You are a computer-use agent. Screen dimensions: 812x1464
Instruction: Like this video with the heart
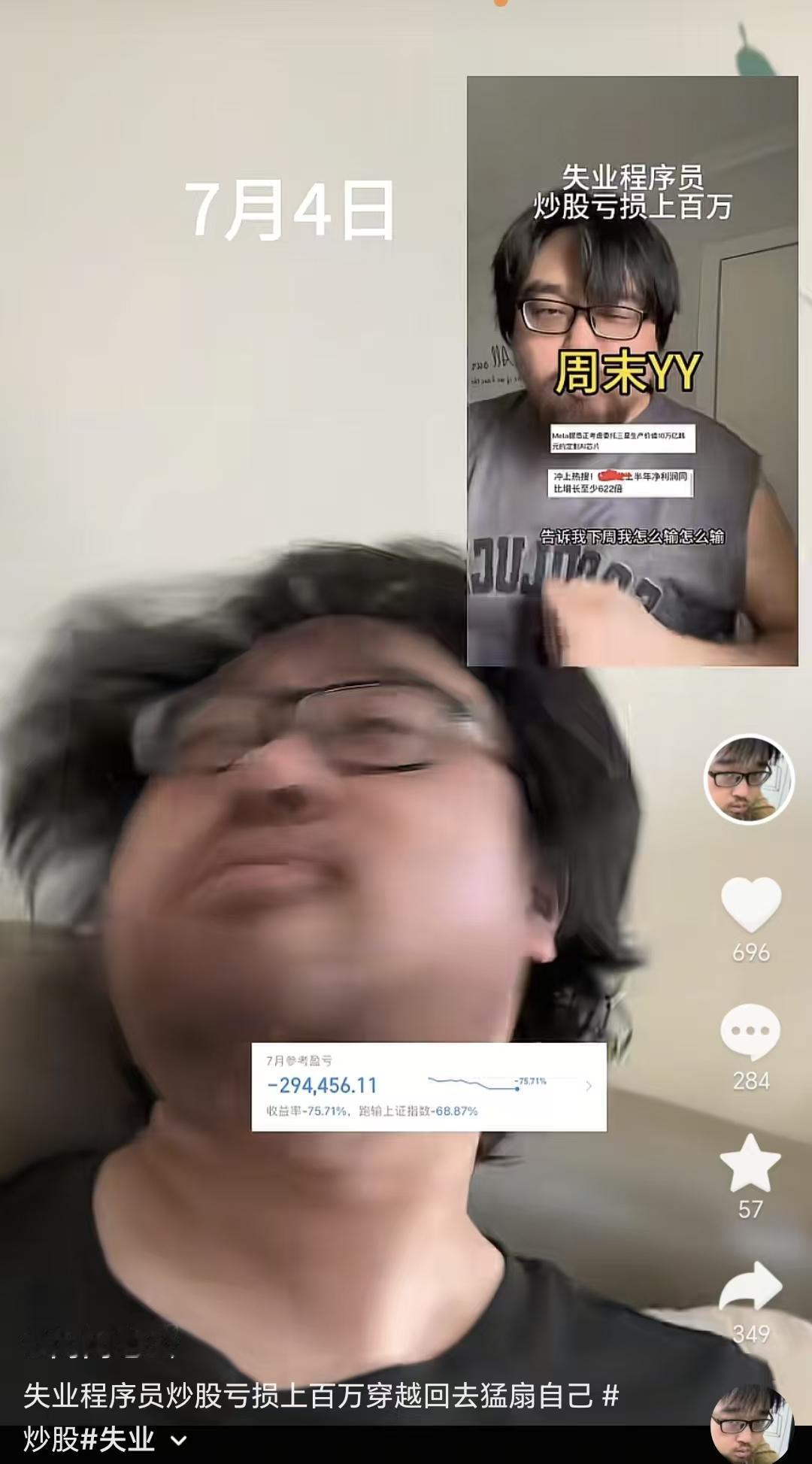(x=750, y=905)
